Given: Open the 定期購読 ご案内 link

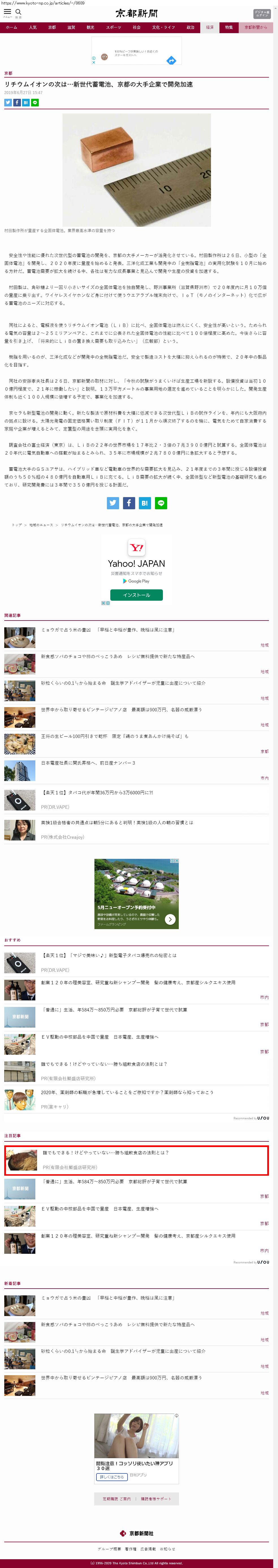Looking at the screenshot, I should pos(117,1499).
